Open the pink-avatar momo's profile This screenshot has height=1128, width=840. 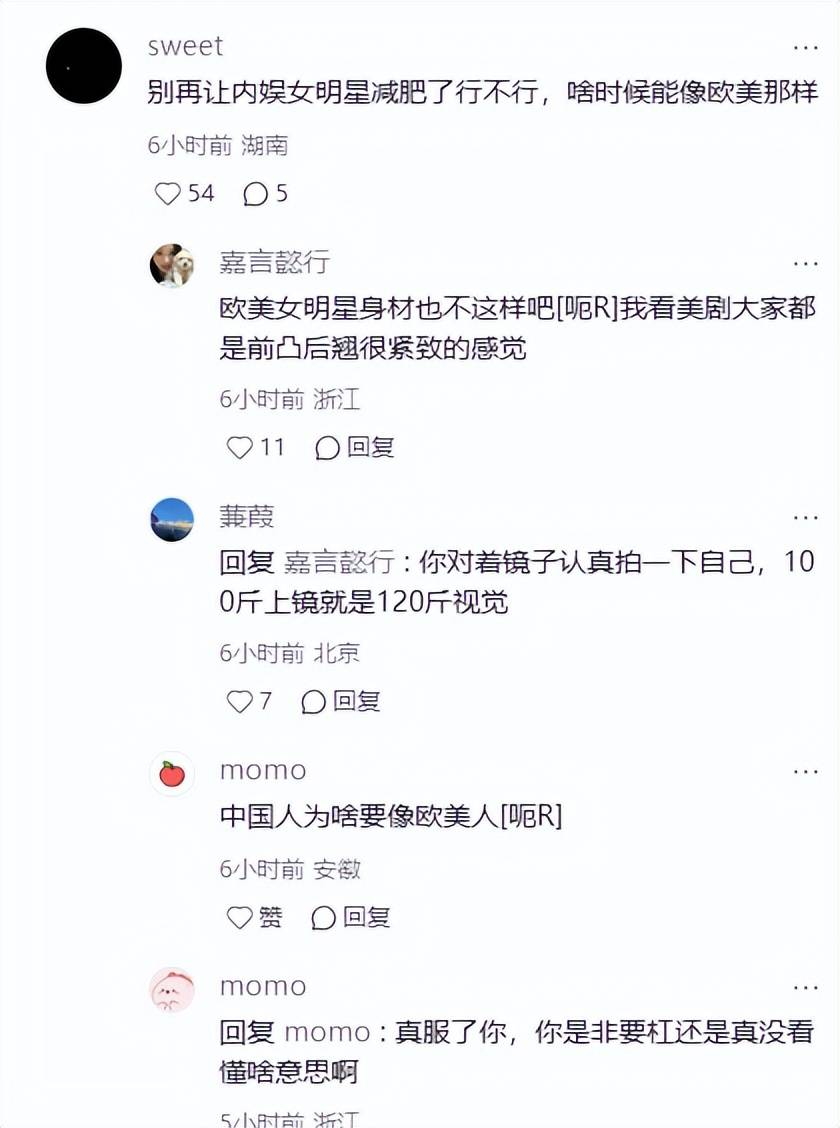click(172, 990)
